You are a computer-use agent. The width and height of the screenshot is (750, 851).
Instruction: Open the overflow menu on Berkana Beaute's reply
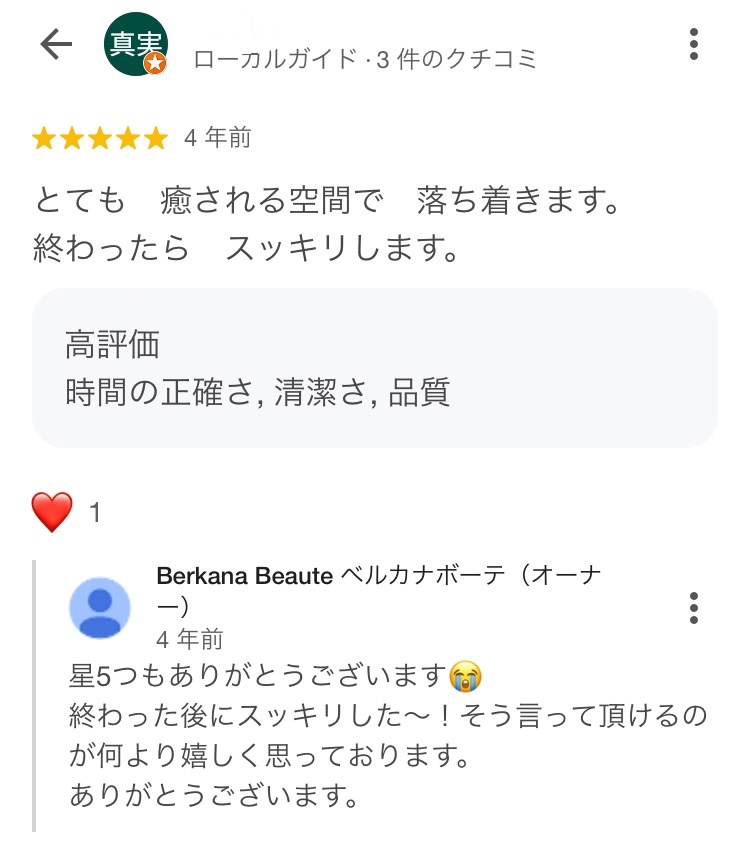click(x=694, y=607)
